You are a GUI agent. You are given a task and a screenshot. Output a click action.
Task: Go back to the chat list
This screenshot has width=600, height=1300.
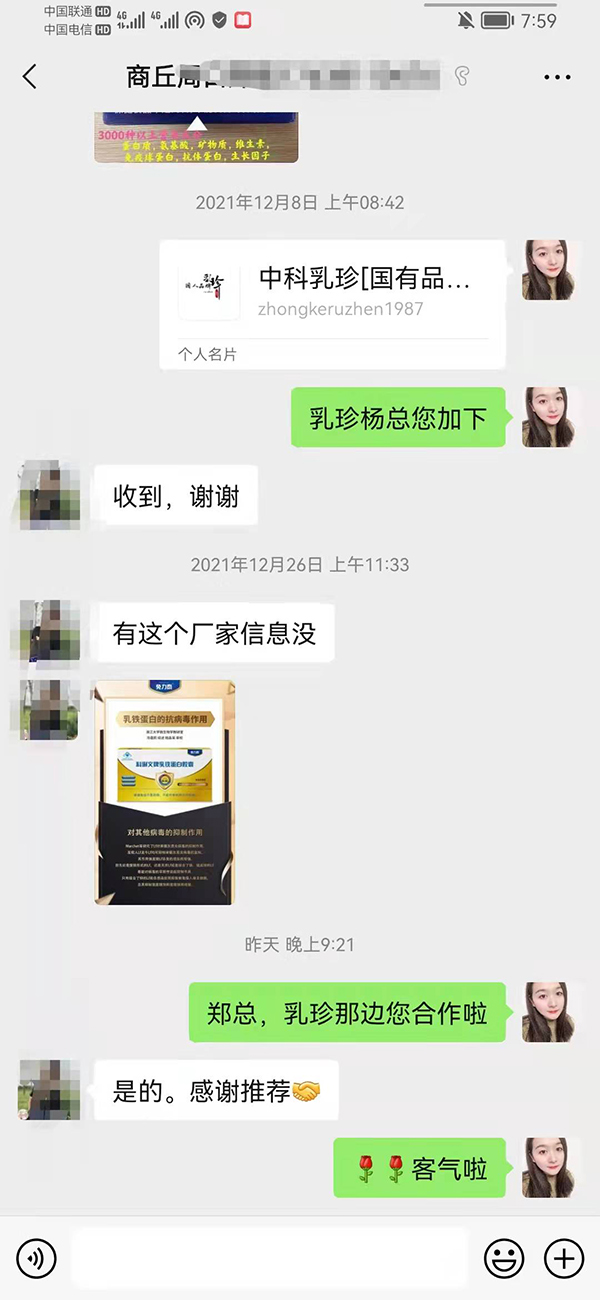(30, 77)
